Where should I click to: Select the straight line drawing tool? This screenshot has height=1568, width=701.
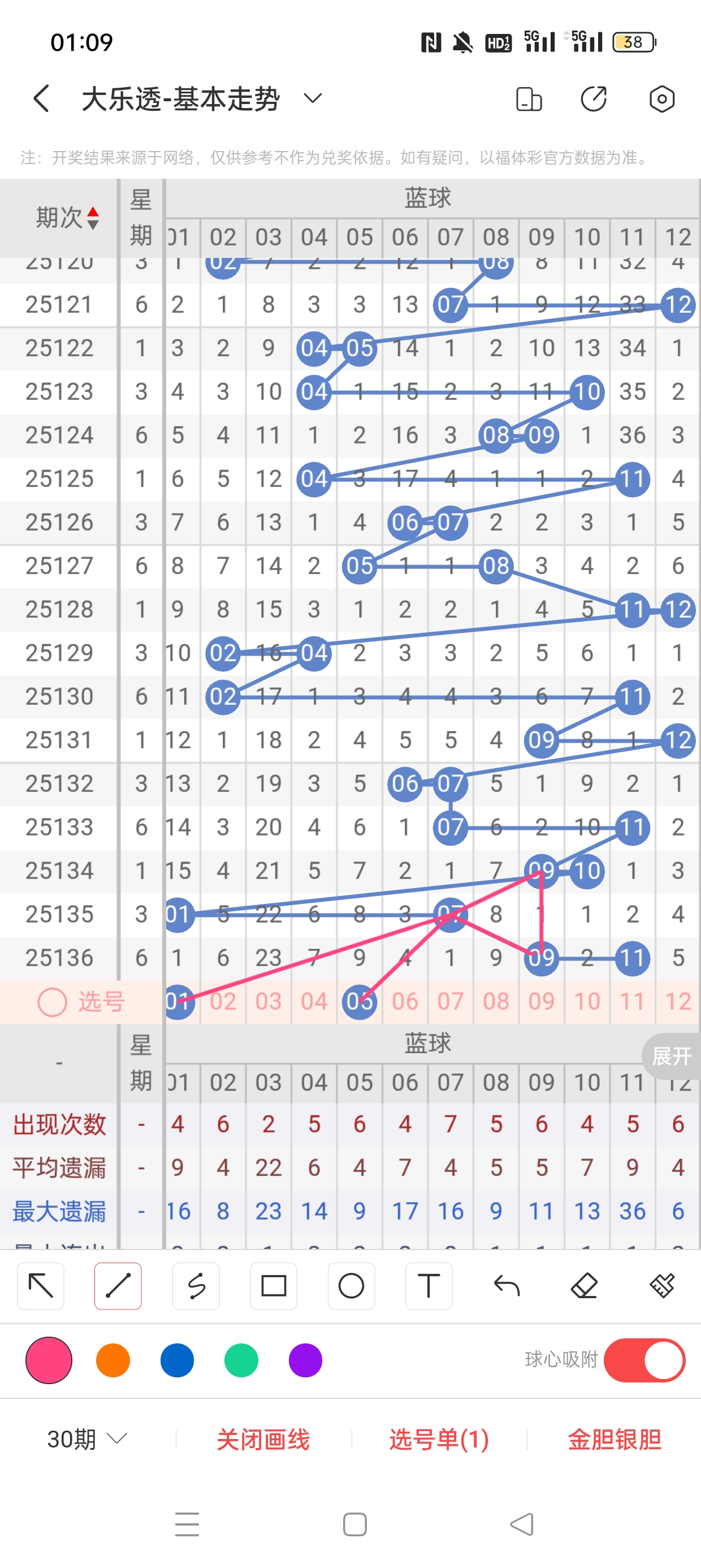tap(118, 1286)
